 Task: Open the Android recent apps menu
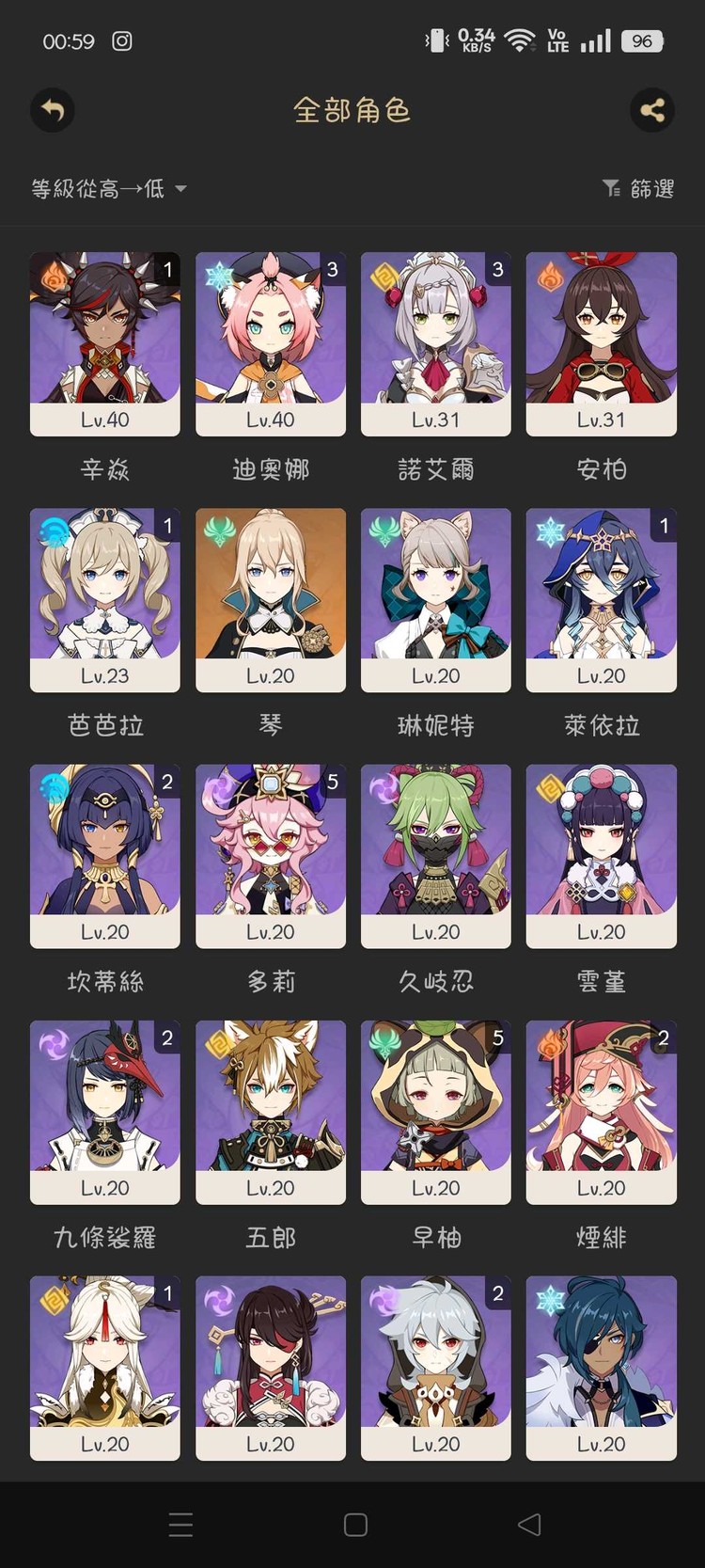point(180,1525)
